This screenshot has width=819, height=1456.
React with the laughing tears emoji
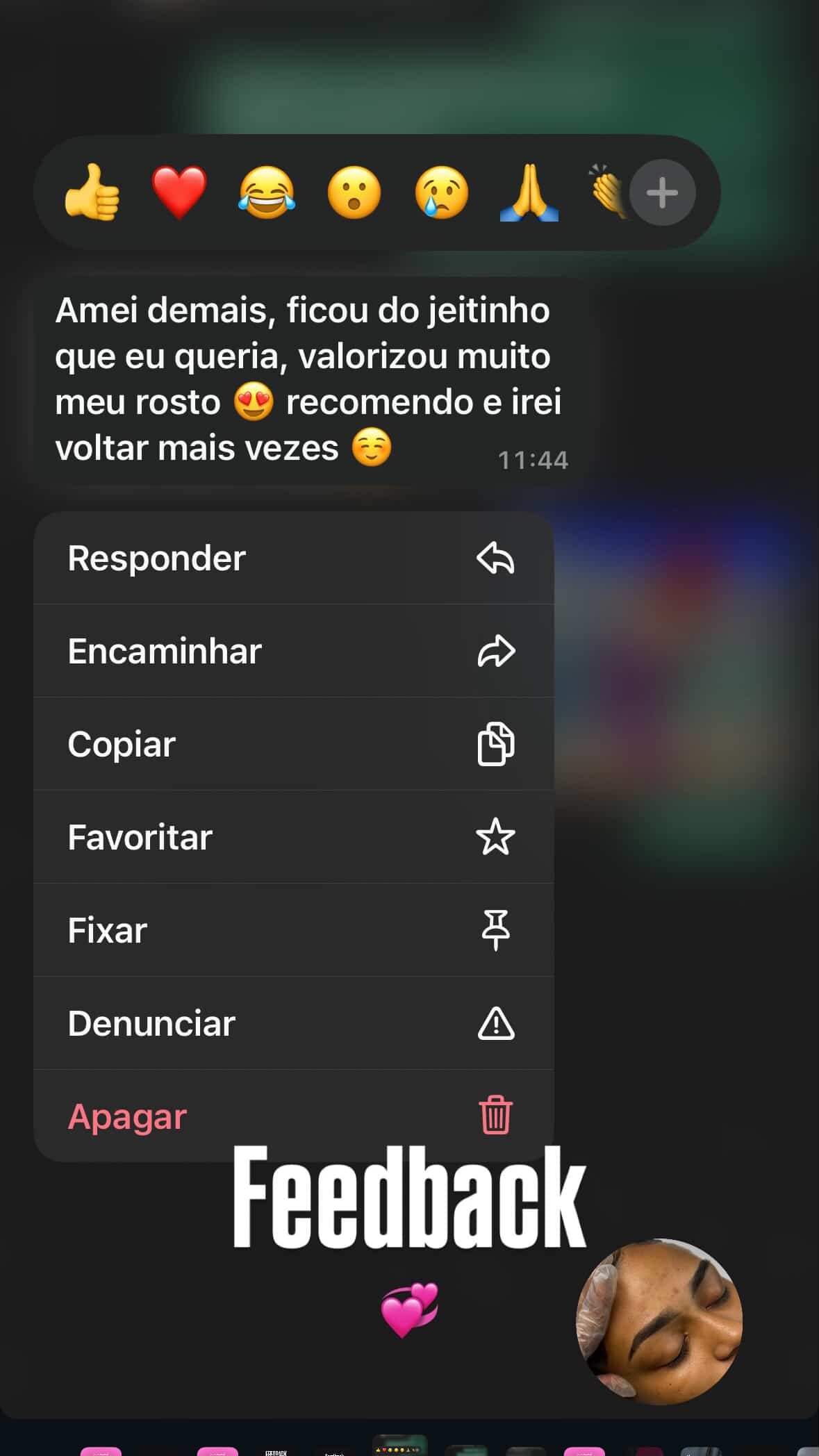pyautogui.click(x=270, y=192)
